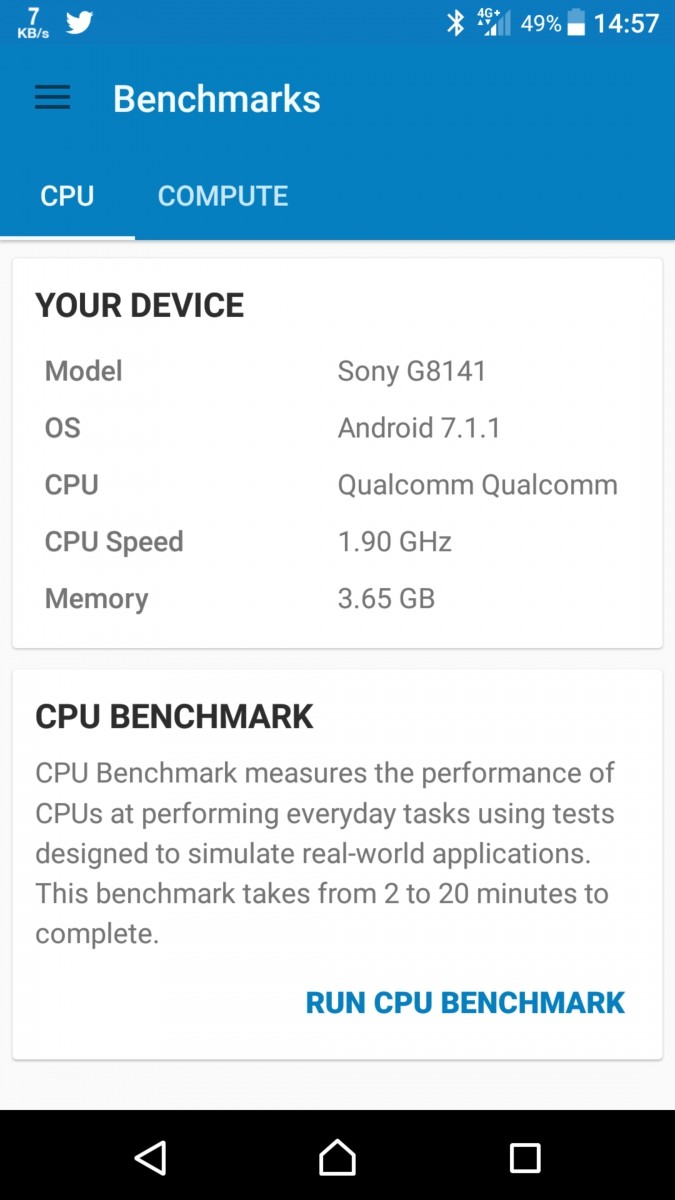Open the hamburger navigation drawer
The image size is (675, 1200).
[52, 98]
